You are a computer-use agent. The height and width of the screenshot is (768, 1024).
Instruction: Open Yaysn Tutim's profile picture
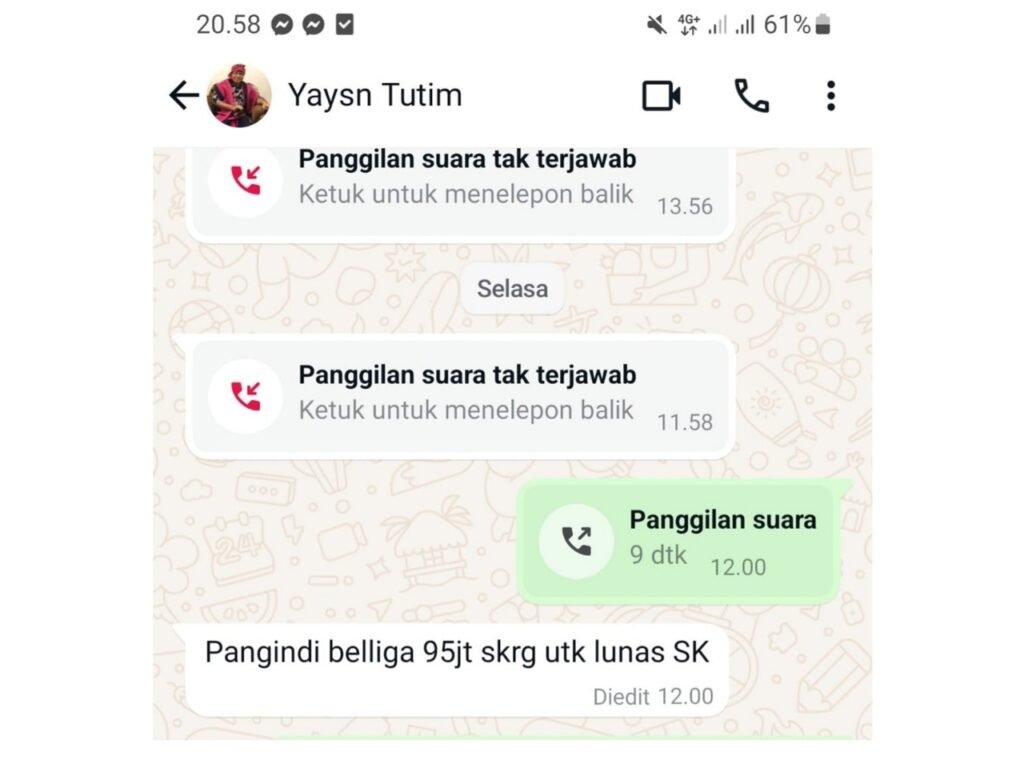239,96
